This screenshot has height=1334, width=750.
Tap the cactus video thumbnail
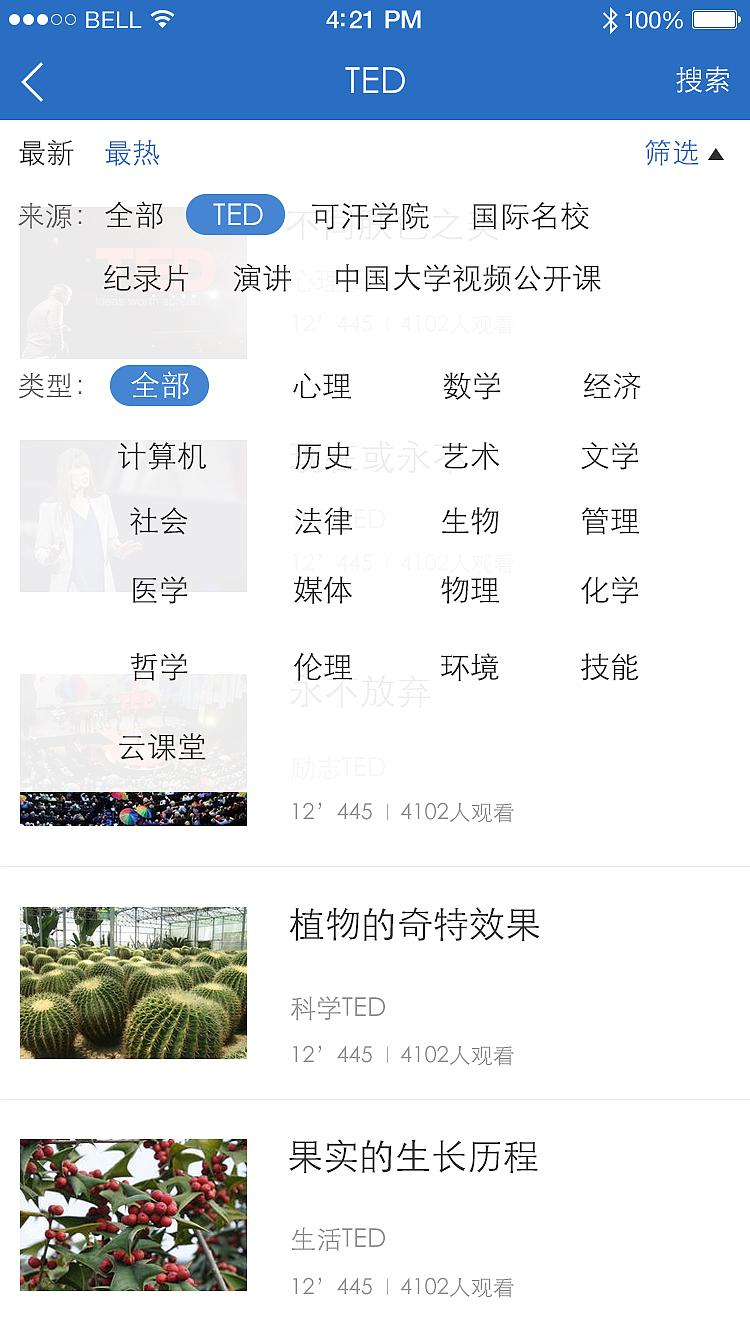pyautogui.click(x=132, y=983)
